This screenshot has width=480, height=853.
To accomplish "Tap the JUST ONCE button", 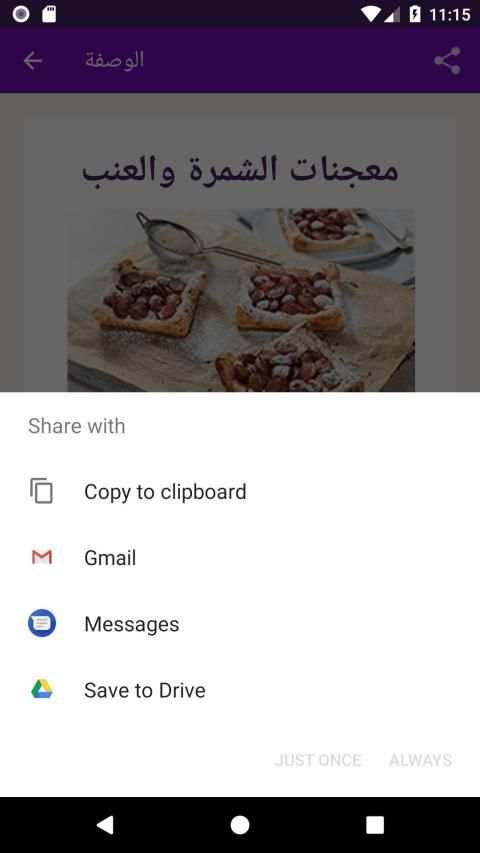I will click(318, 760).
